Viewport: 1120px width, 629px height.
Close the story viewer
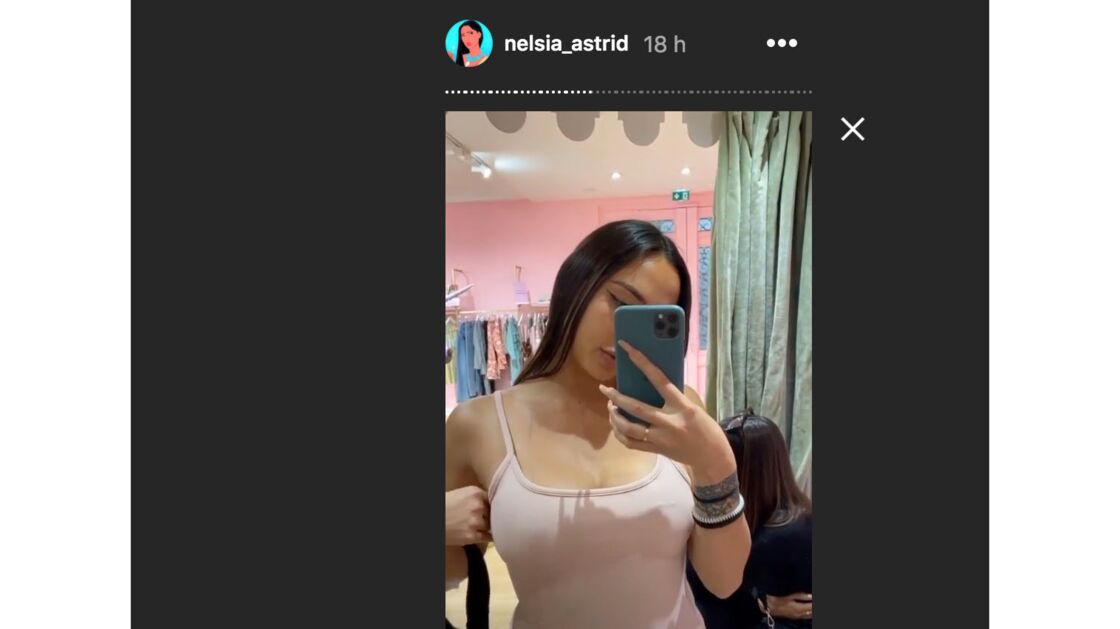pos(852,129)
